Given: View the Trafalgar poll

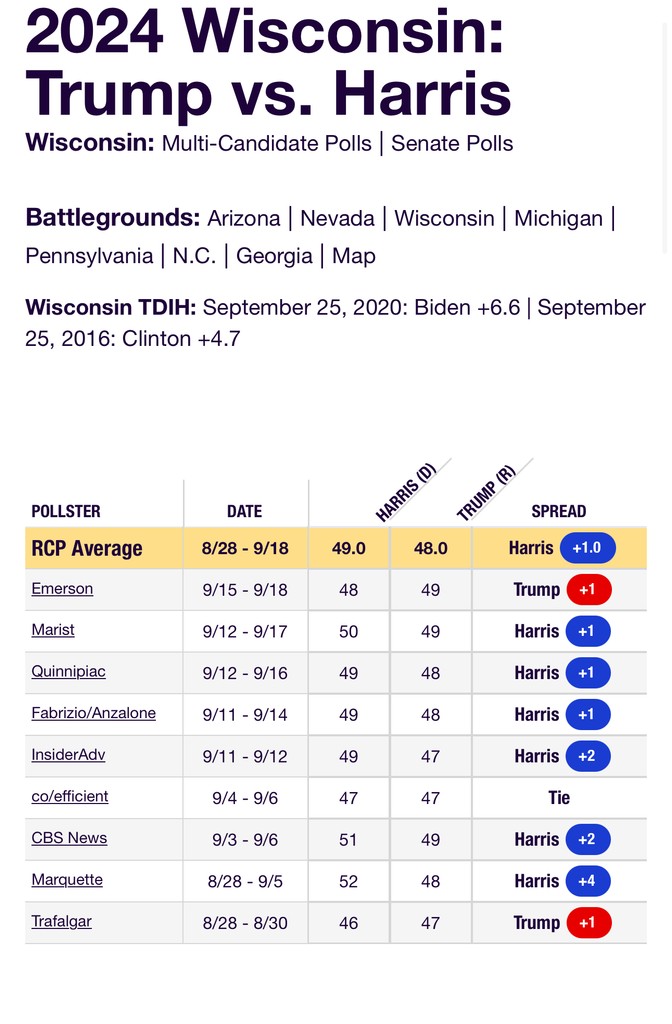Looking at the screenshot, I should [x=61, y=921].
